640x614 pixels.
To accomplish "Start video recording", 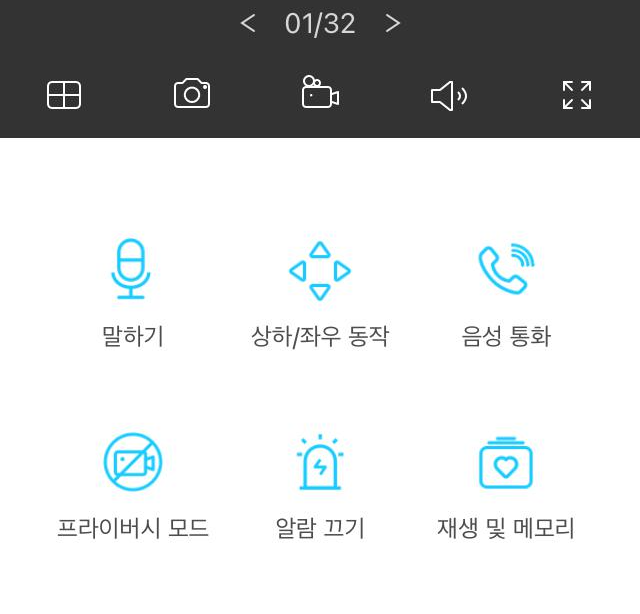I will [x=320, y=92].
